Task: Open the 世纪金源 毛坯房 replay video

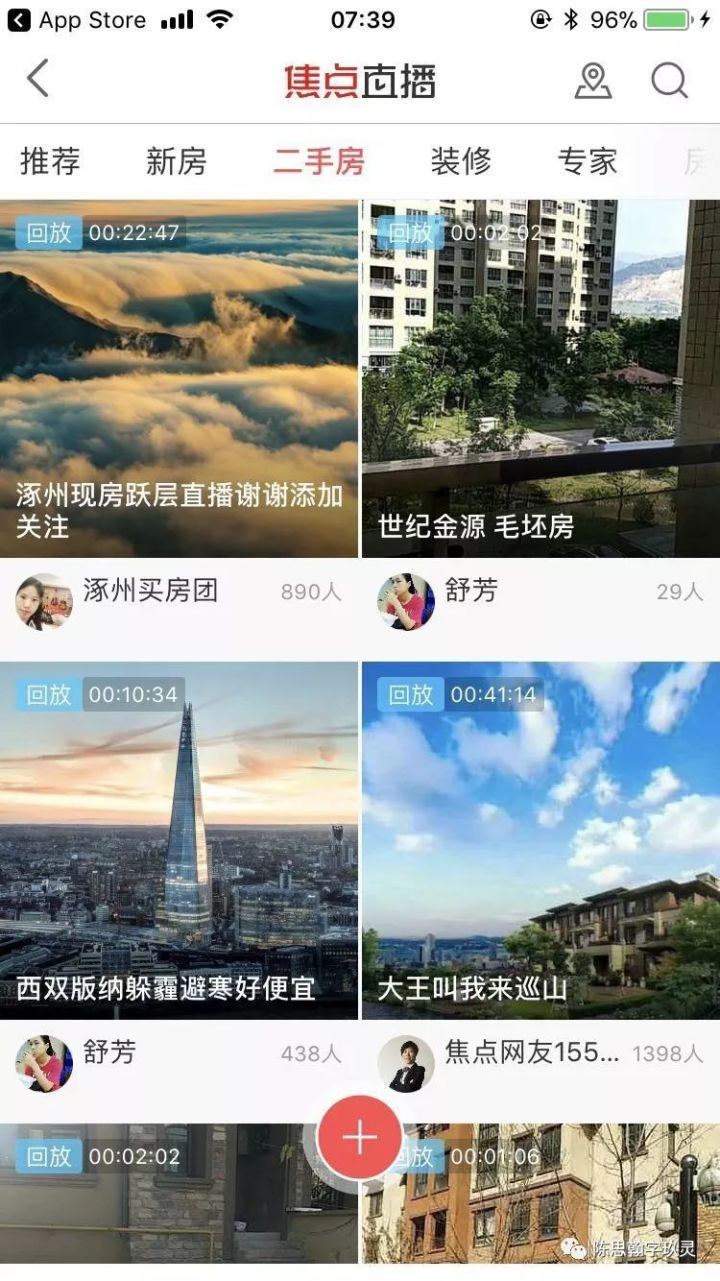Action: pos(540,378)
